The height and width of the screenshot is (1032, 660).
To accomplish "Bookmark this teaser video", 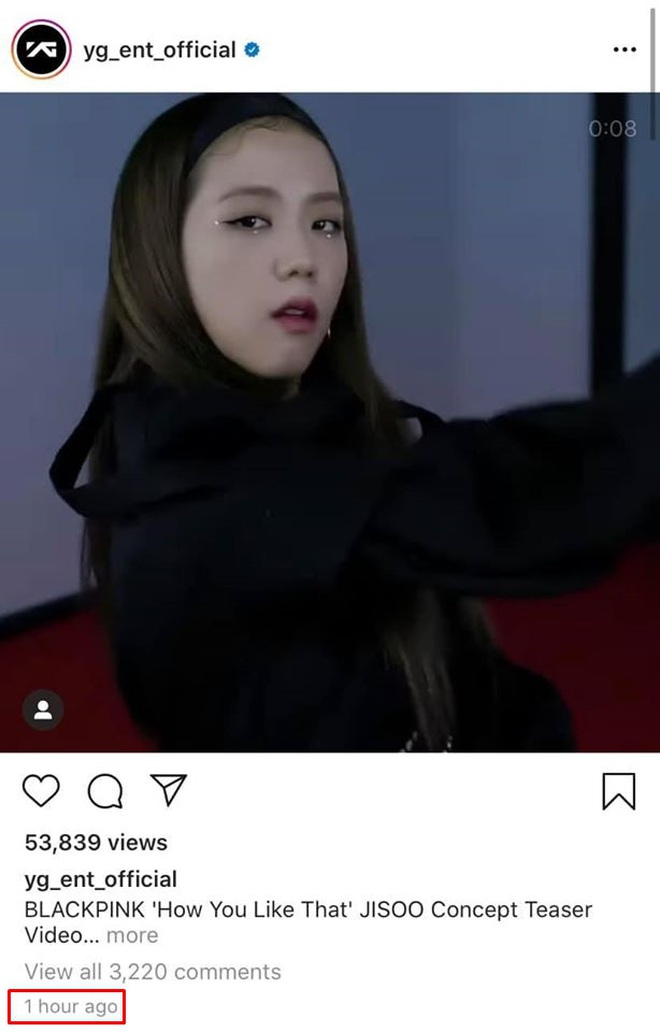I will coord(619,791).
